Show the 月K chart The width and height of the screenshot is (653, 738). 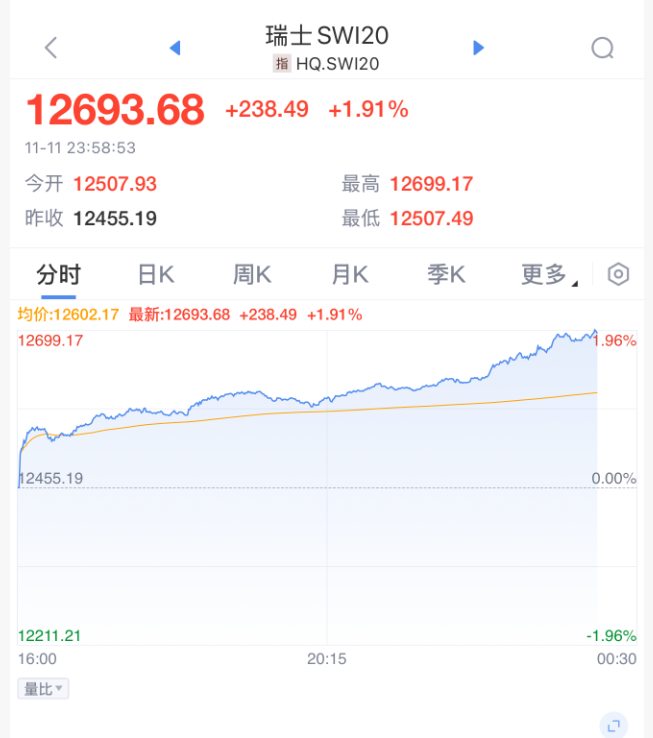(x=350, y=275)
